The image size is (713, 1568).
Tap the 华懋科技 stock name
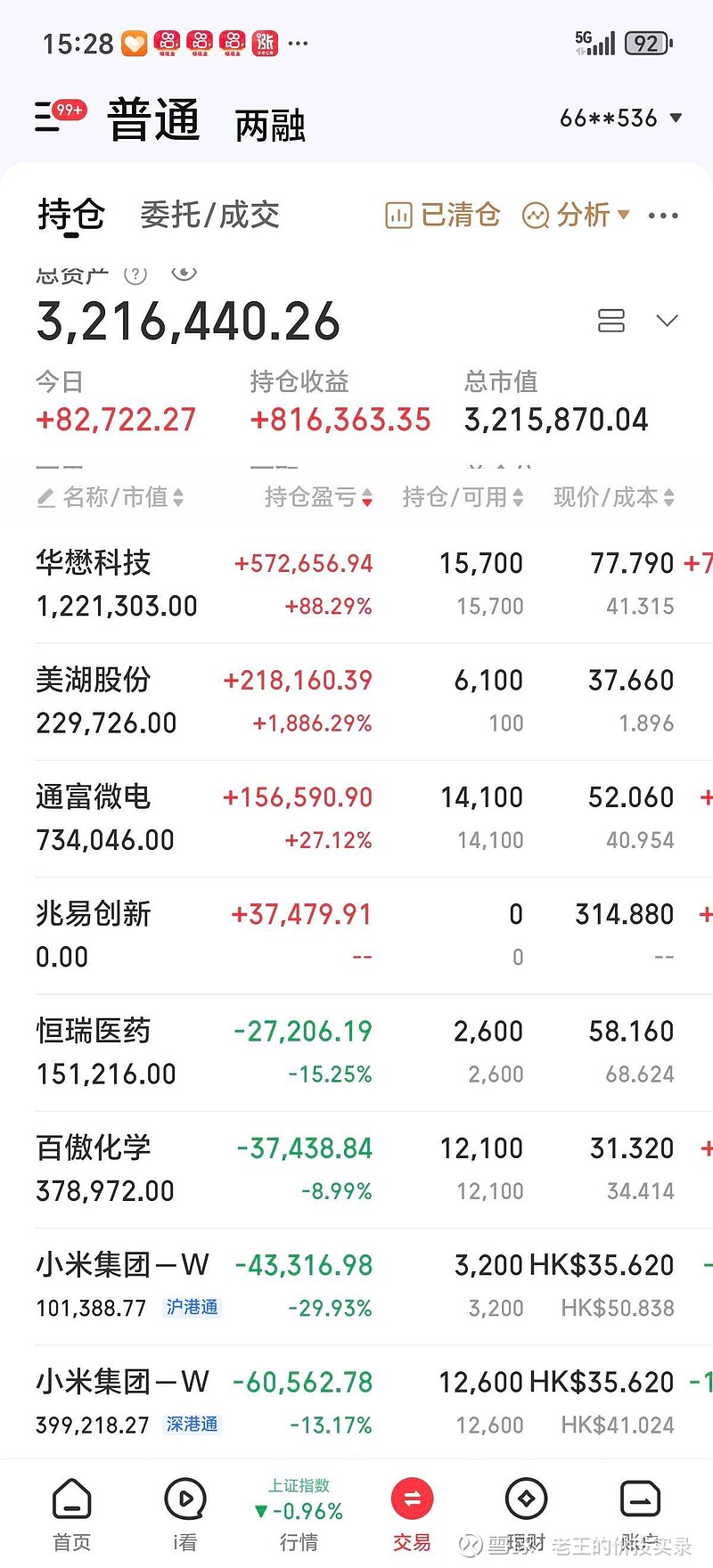94,562
